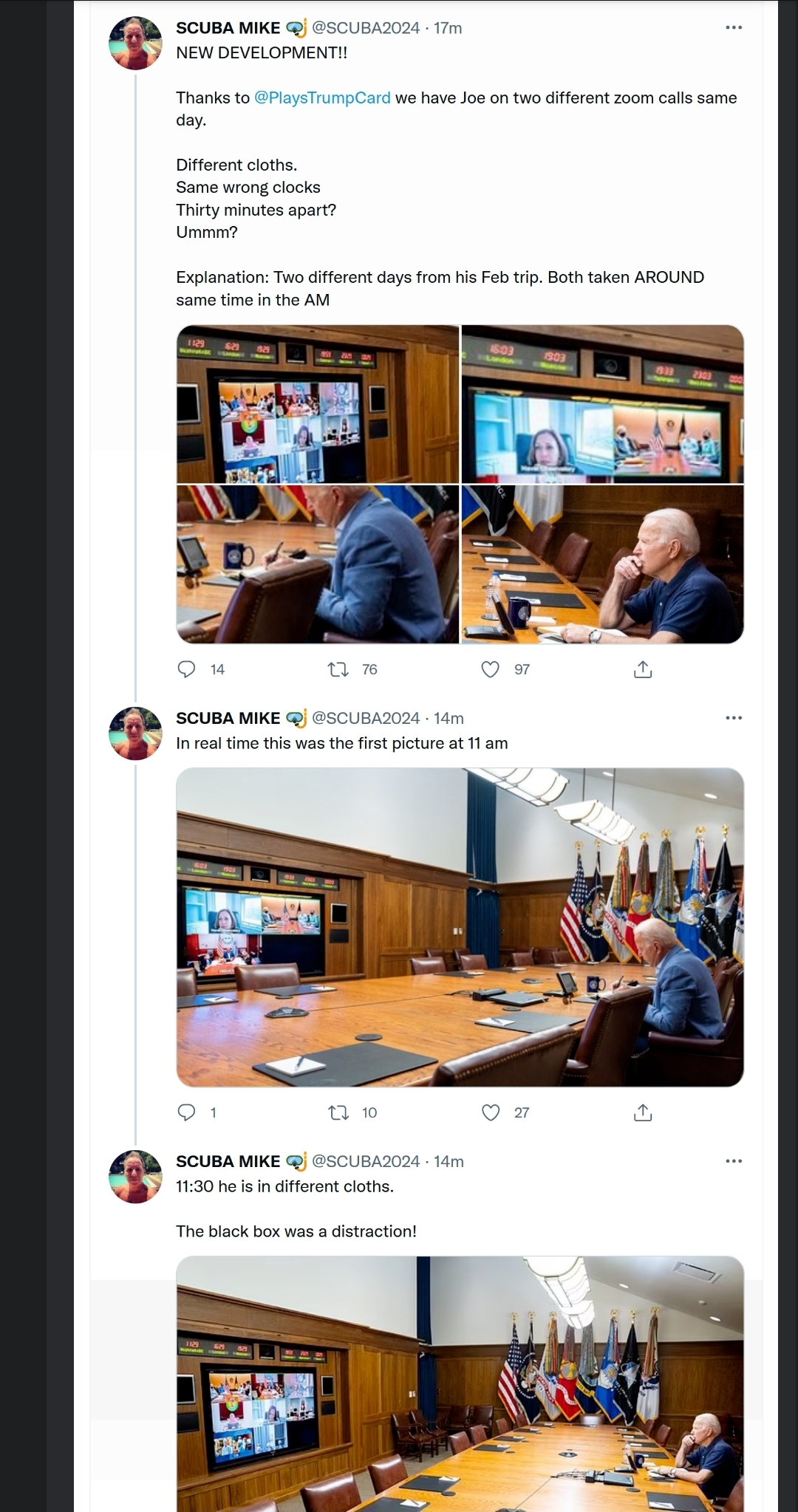Reply to the NEW DEVELOPMENT tweet
The image size is (798, 1512).
(x=187, y=669)
